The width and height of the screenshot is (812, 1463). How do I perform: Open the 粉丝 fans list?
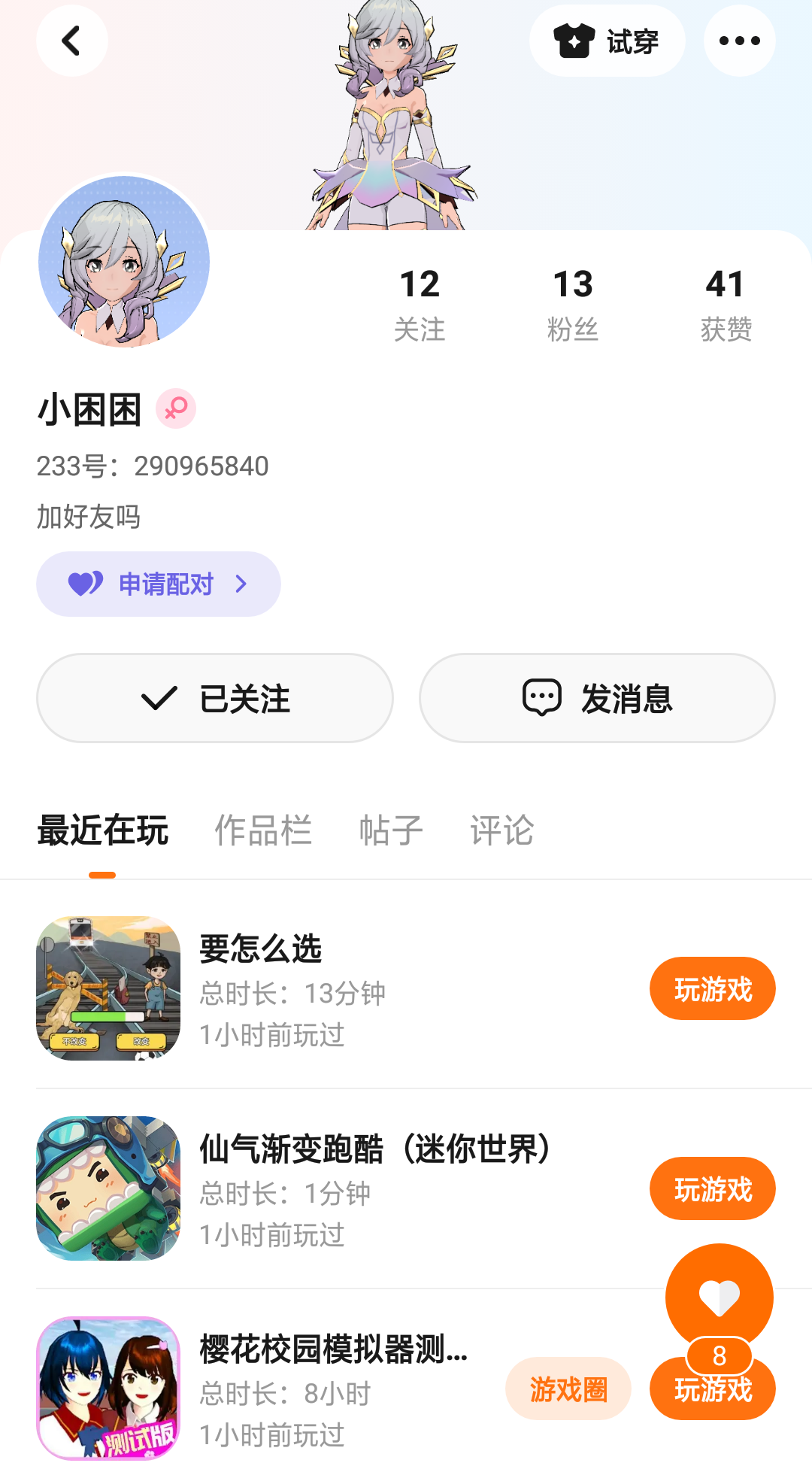[x=573, y=304]
